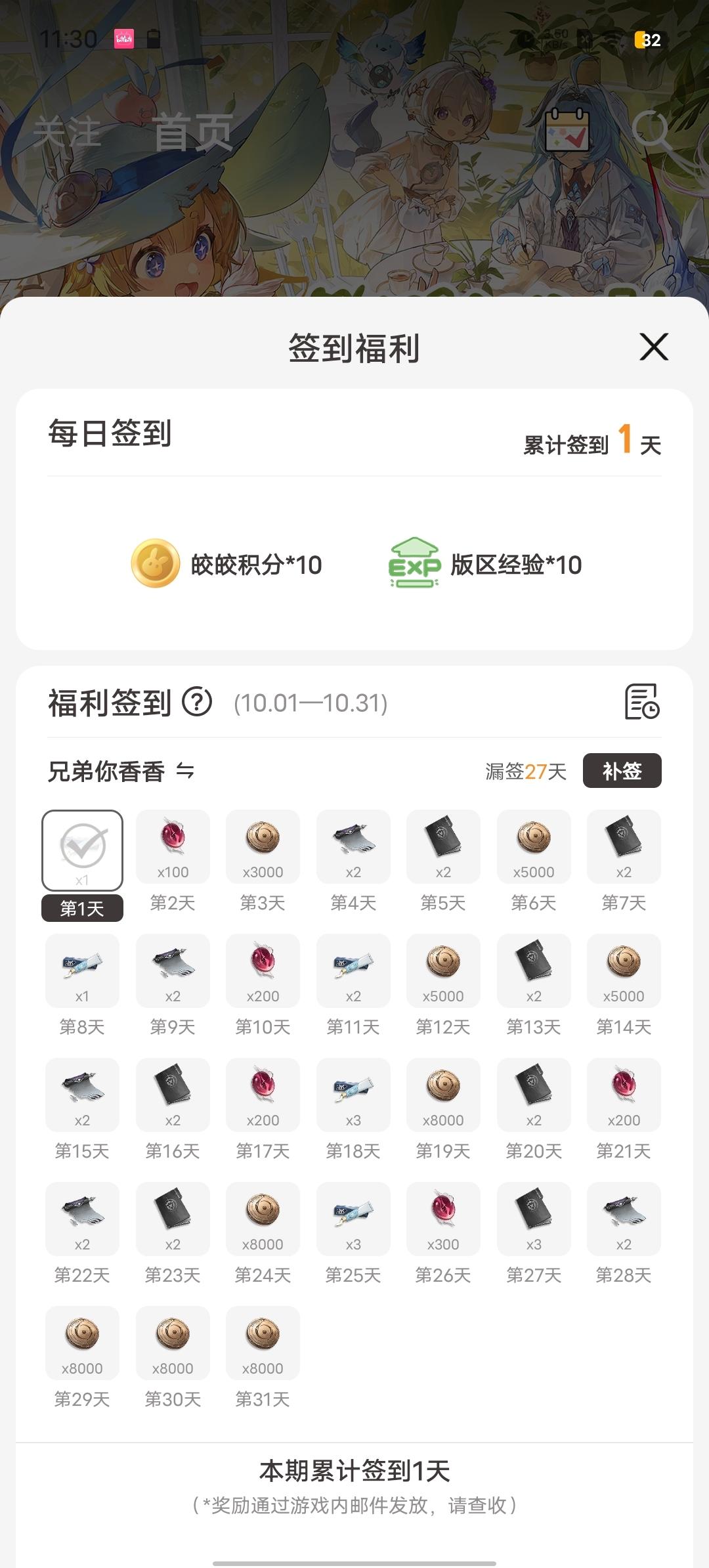Open the 第8天 x1 reward
This screenshot has height=1568, width=709.
click(82, 971)
